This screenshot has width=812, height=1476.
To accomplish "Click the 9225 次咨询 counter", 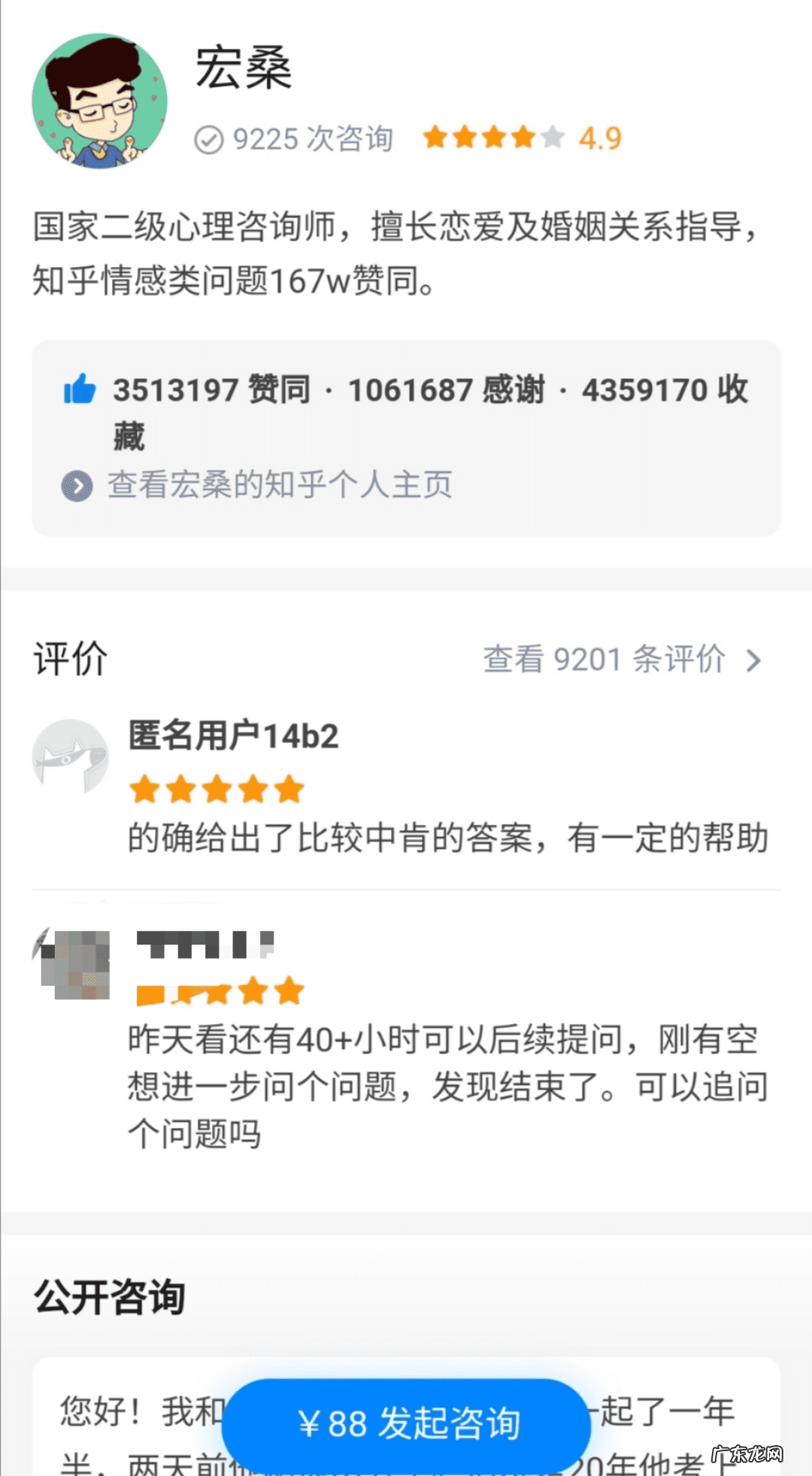I will pos(316,138).
